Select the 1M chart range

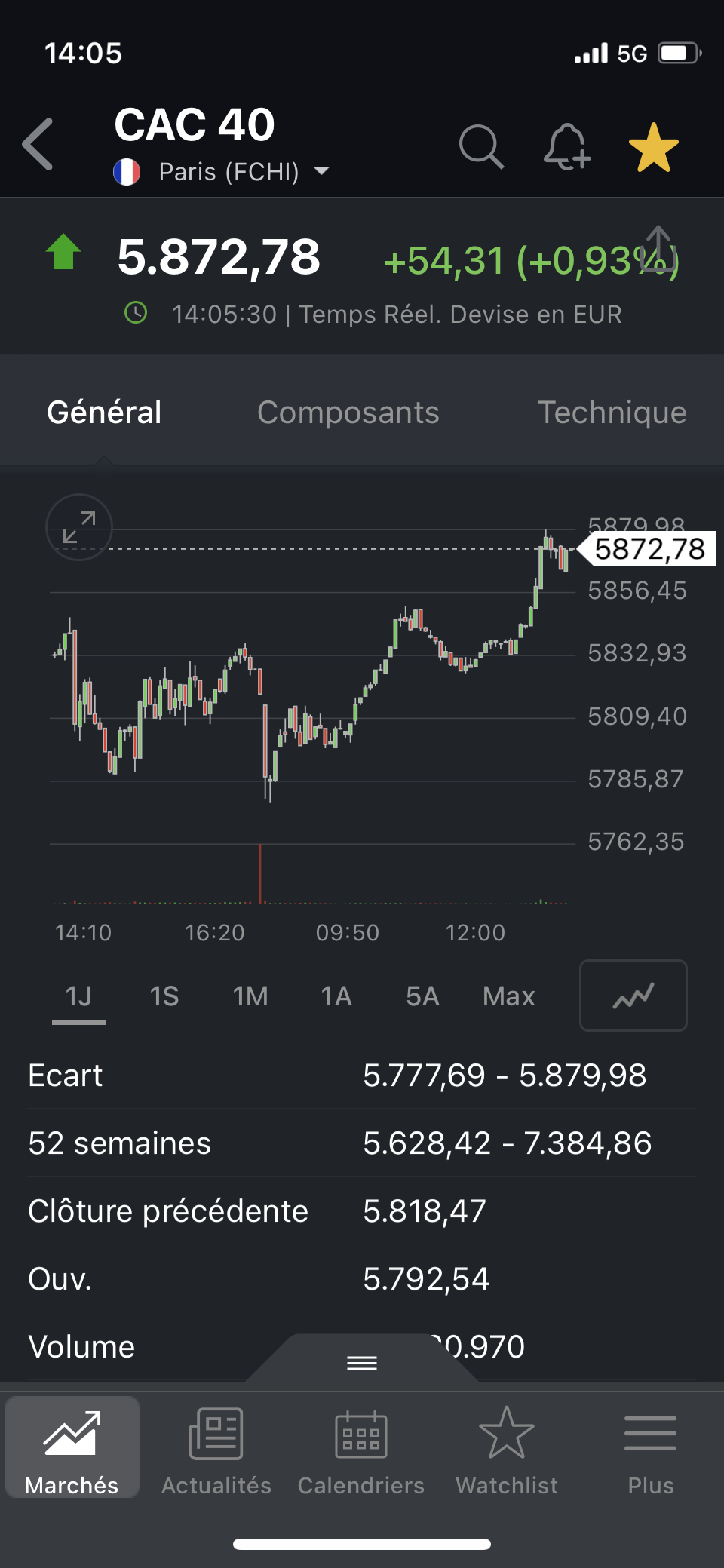250,996
